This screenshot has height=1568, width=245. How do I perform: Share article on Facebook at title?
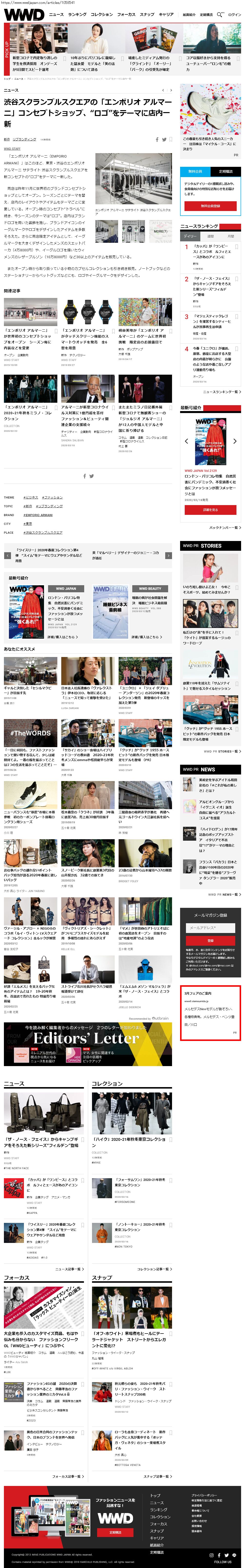(157, 139)
